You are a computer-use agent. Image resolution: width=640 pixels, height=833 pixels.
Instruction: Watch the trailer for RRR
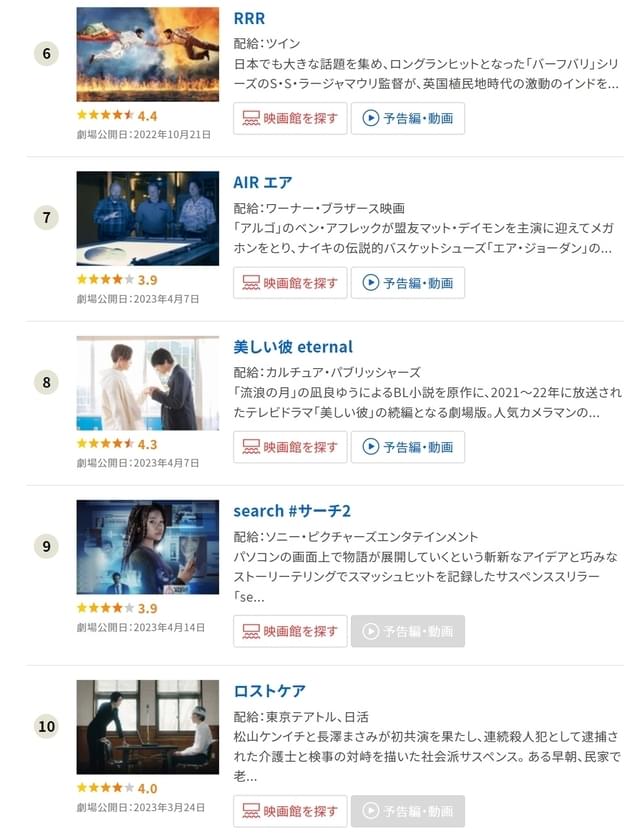click(x=408, y=118)
